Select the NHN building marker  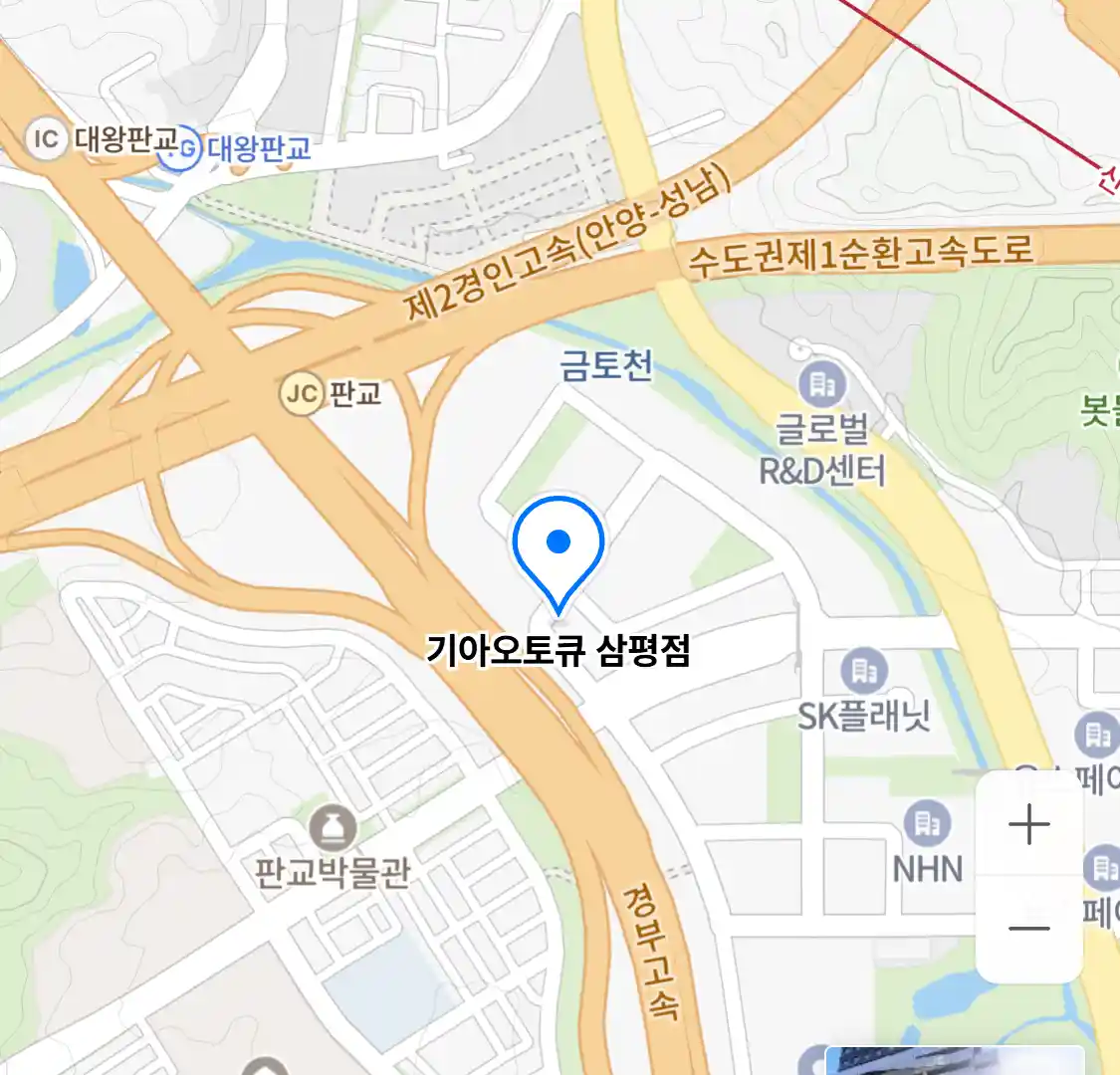tap(927, 825)
